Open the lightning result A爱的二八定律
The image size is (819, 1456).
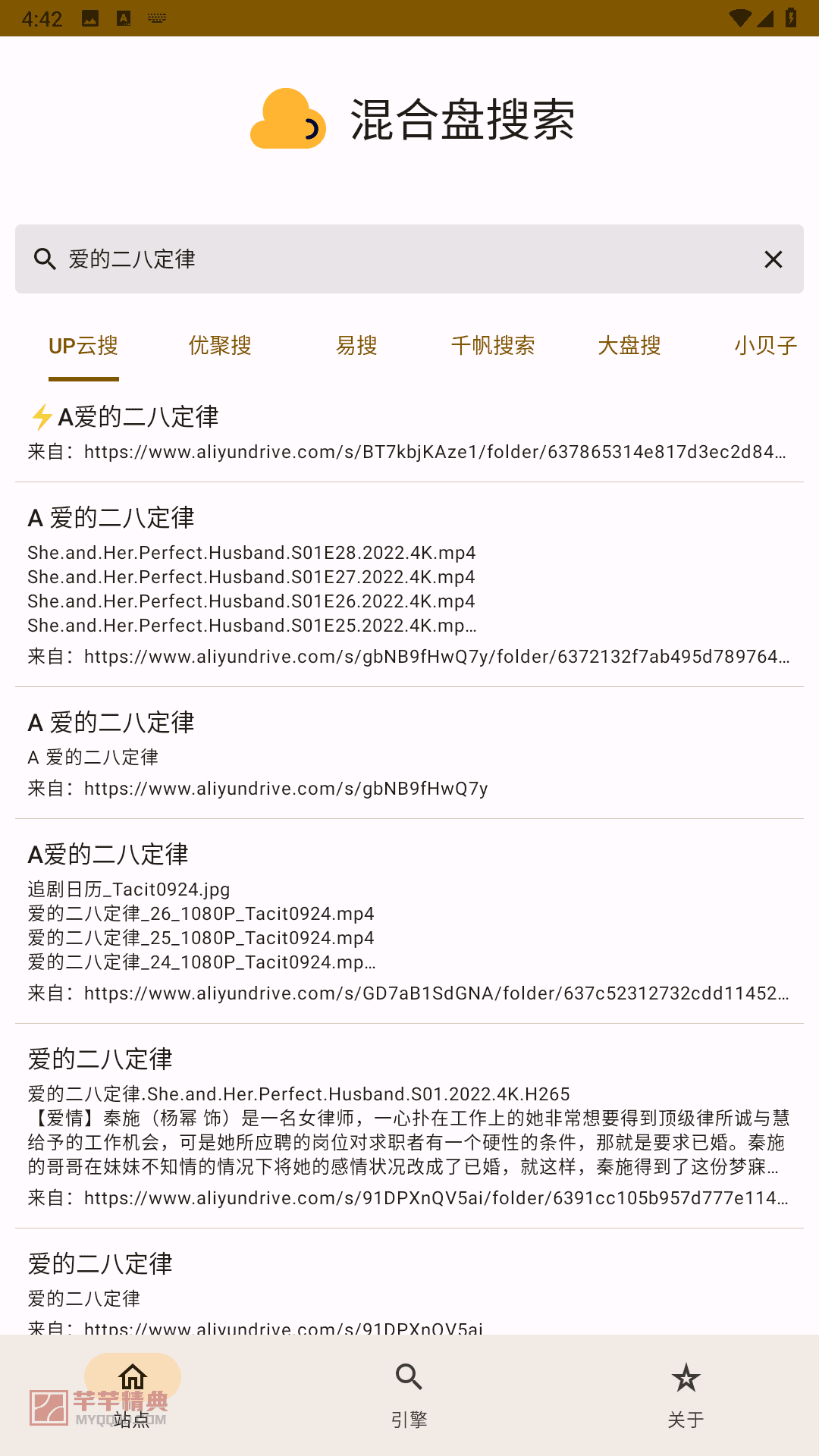409,432
